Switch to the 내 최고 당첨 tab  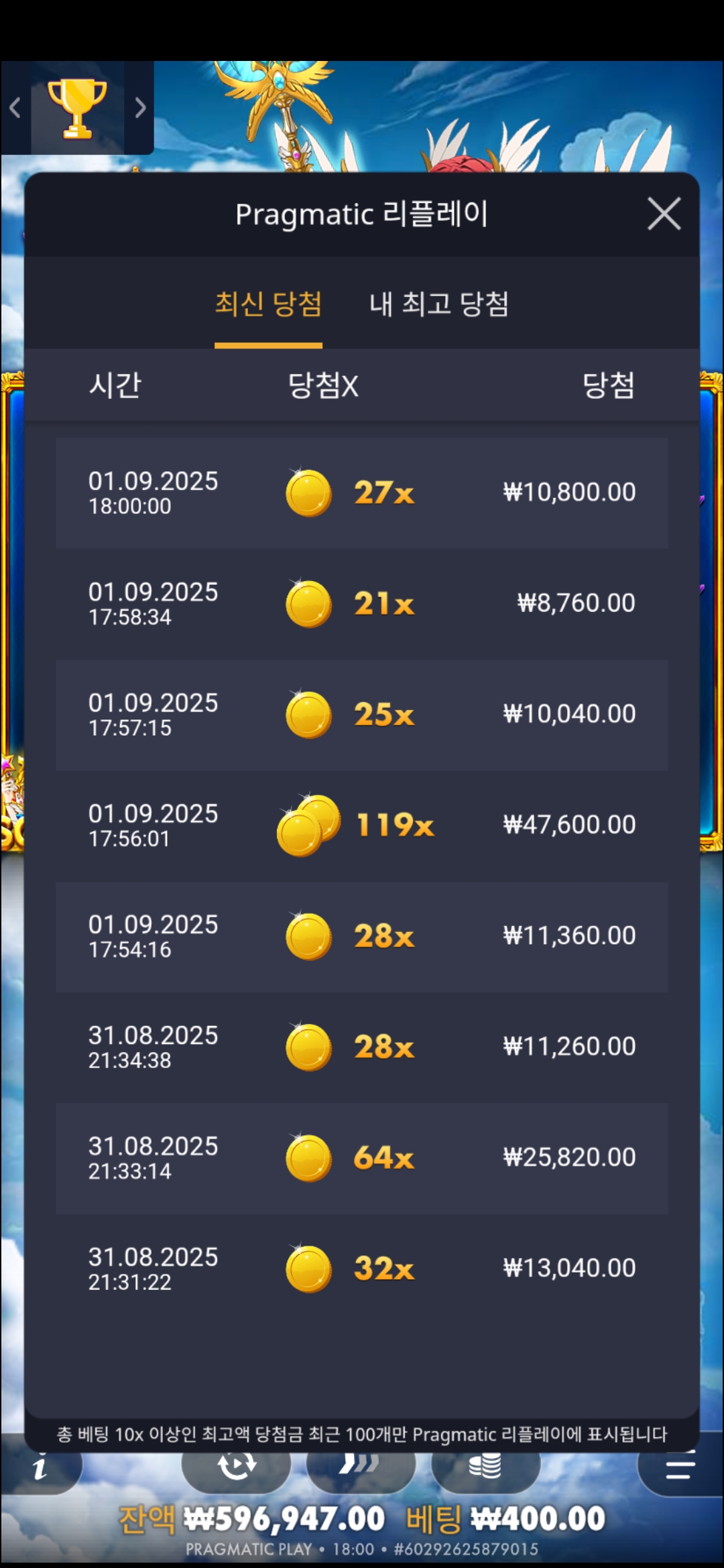[439, 305]
